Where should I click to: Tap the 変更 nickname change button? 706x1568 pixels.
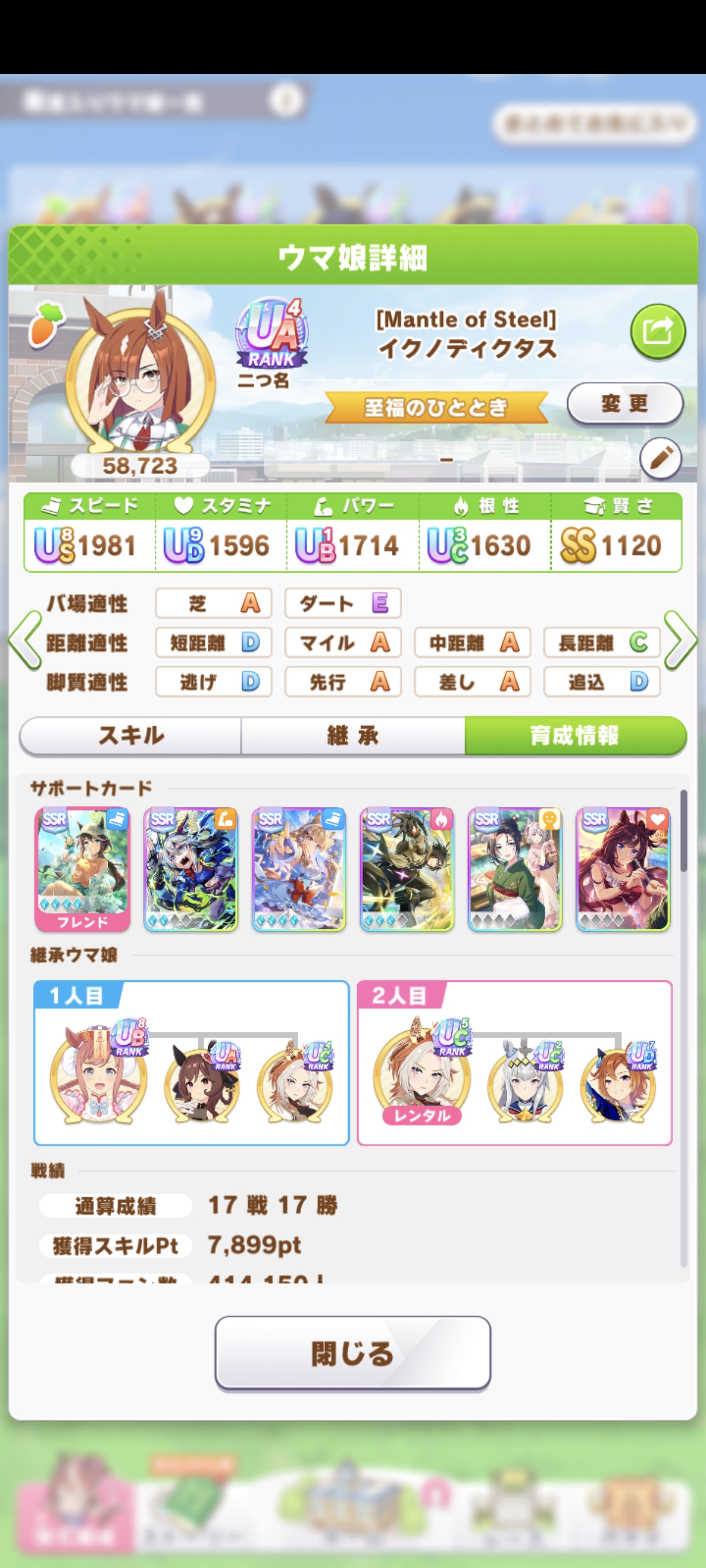click(624, 404)
